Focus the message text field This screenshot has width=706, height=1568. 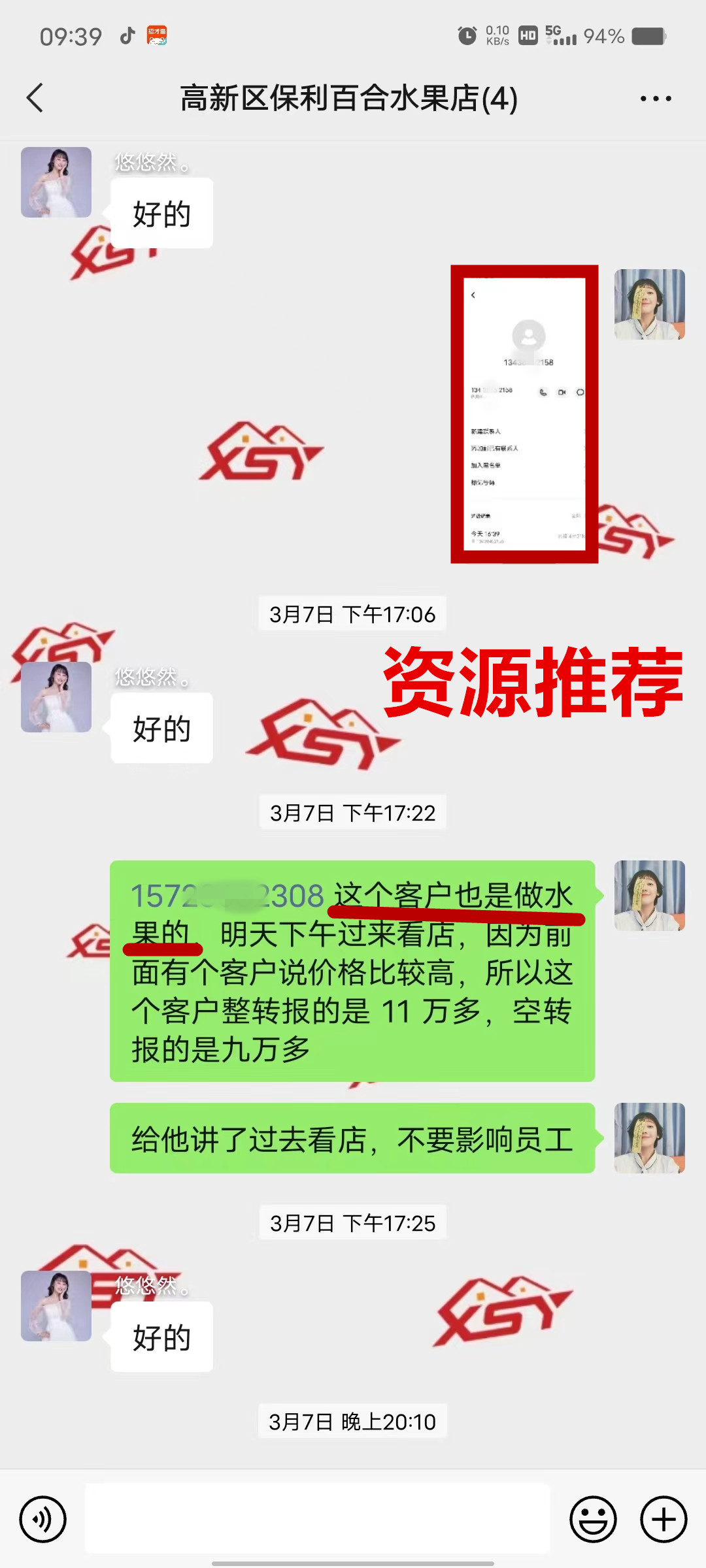click(318, 1519)
